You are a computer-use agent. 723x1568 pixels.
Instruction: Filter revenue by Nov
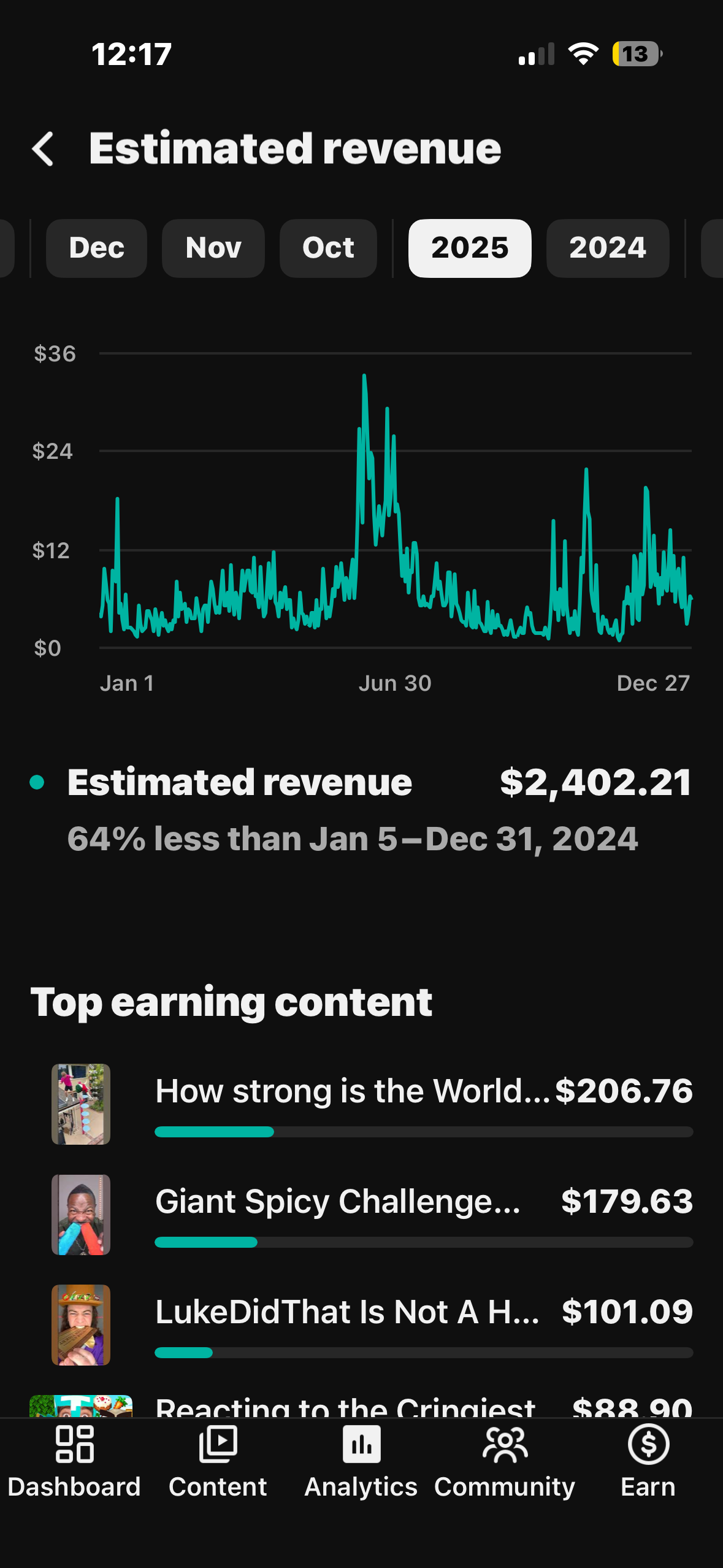pos(213,248)
